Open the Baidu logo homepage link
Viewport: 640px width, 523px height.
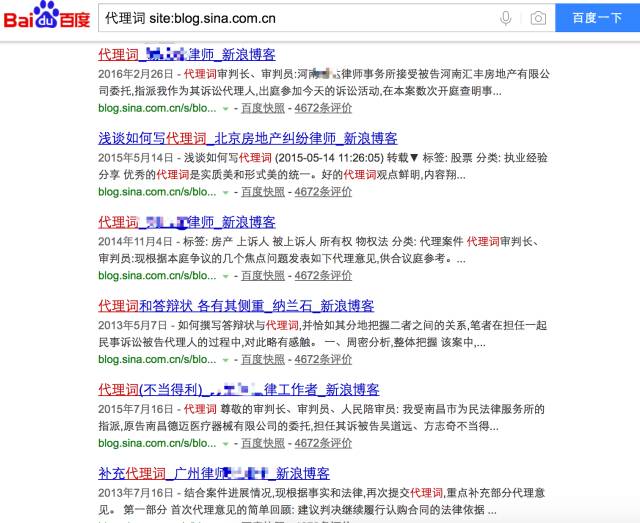click(46, 17)
